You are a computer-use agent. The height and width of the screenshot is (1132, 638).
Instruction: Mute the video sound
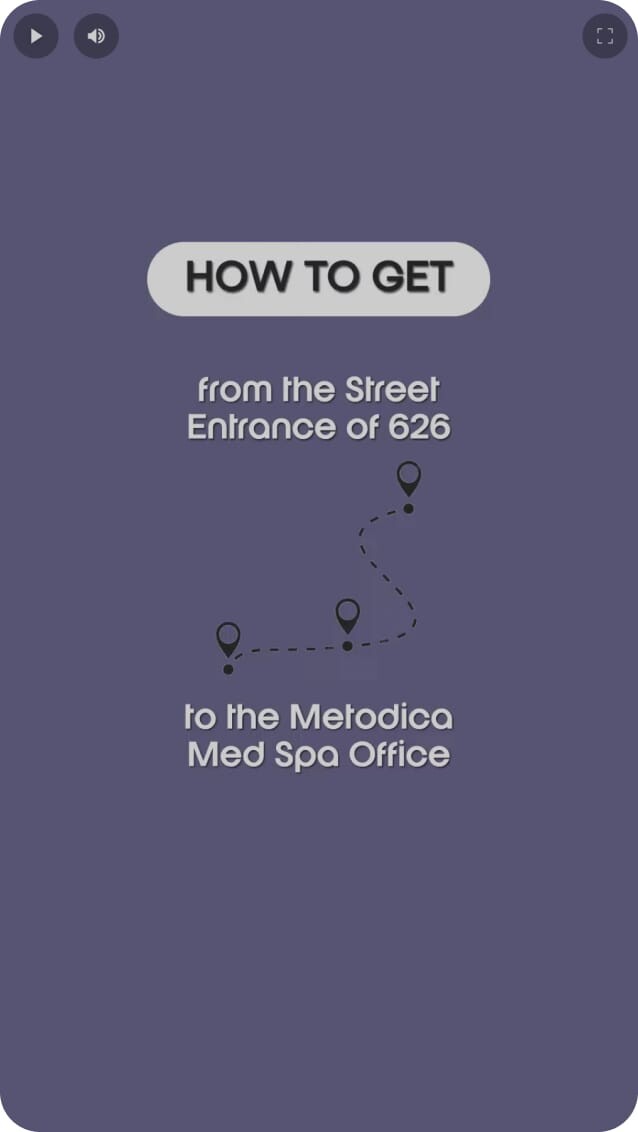pos(96,36)
